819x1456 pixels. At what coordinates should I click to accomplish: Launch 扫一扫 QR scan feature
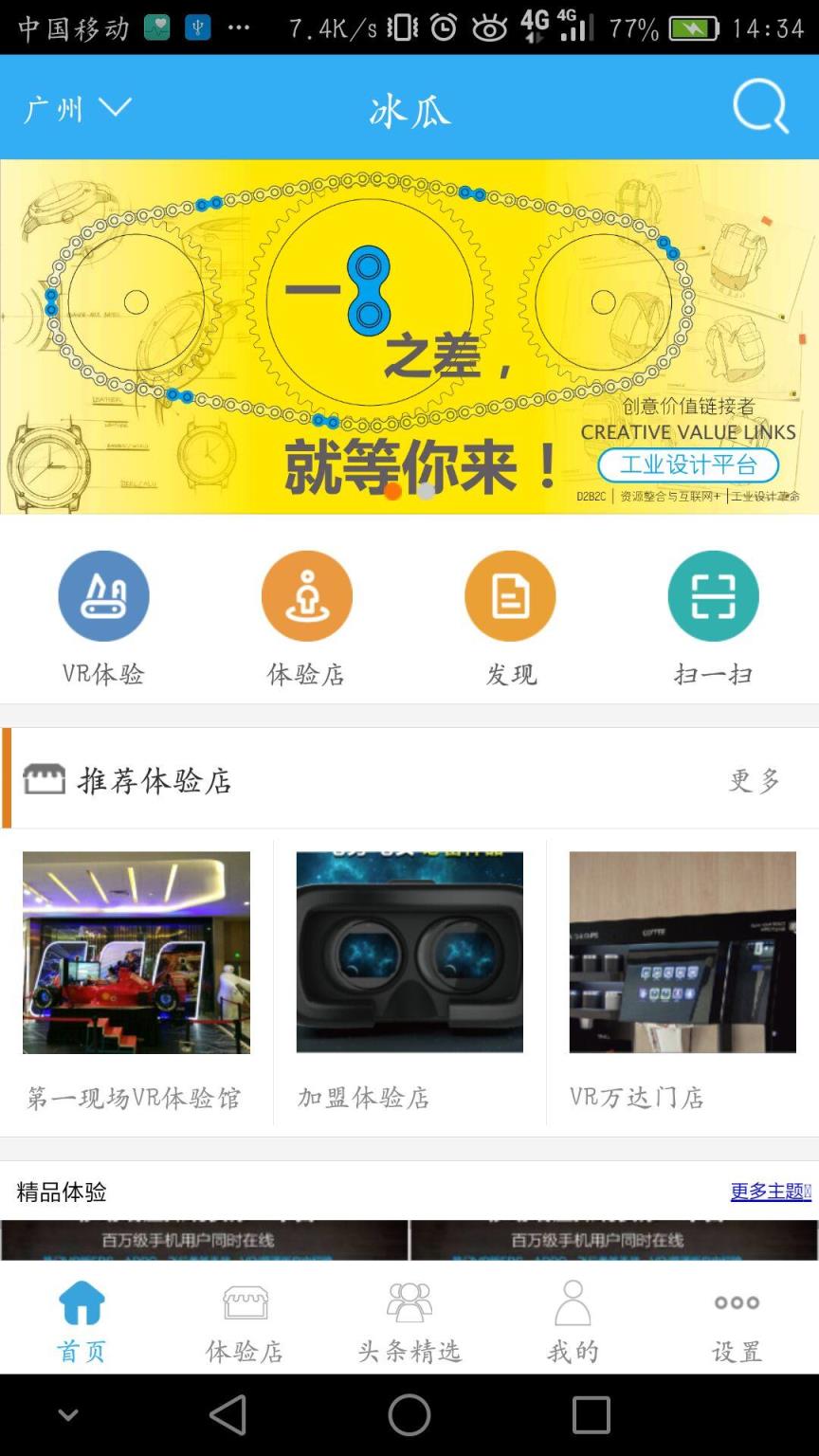point(713,595)
